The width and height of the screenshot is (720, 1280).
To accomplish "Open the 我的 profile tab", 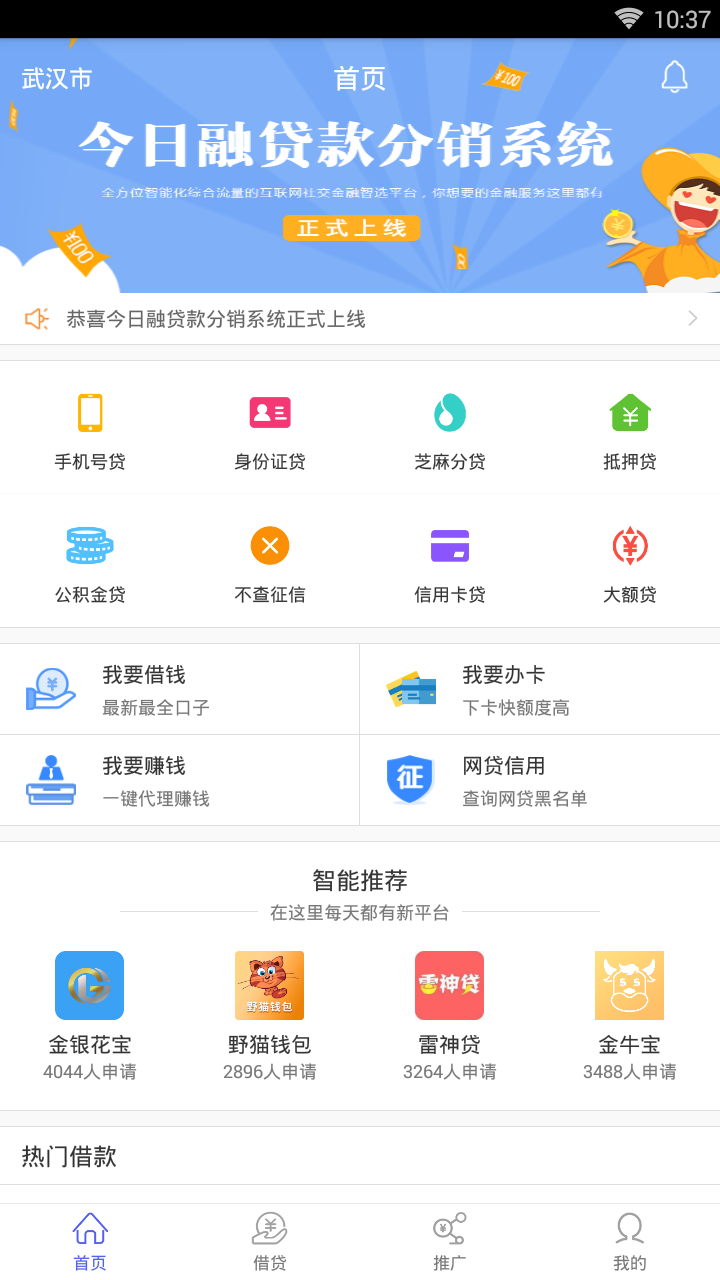I will pos(629,1238).
